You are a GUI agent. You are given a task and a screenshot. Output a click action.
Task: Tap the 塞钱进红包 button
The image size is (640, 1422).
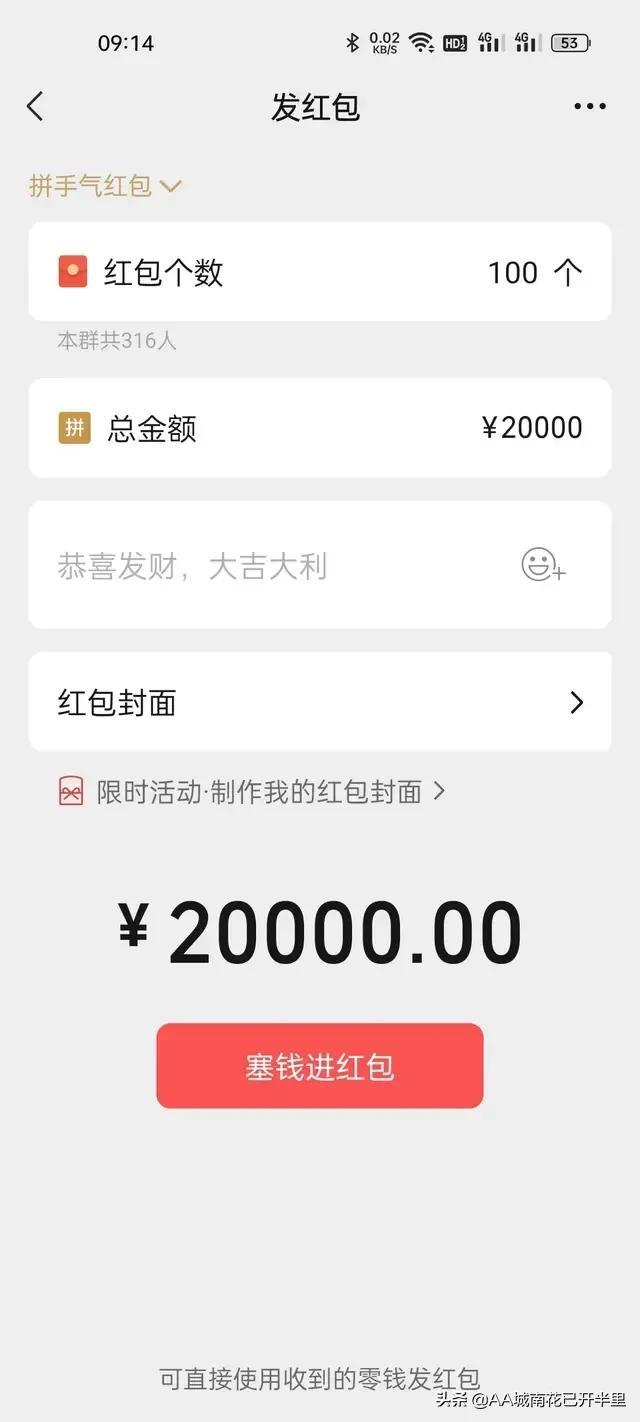(320, 1066)
